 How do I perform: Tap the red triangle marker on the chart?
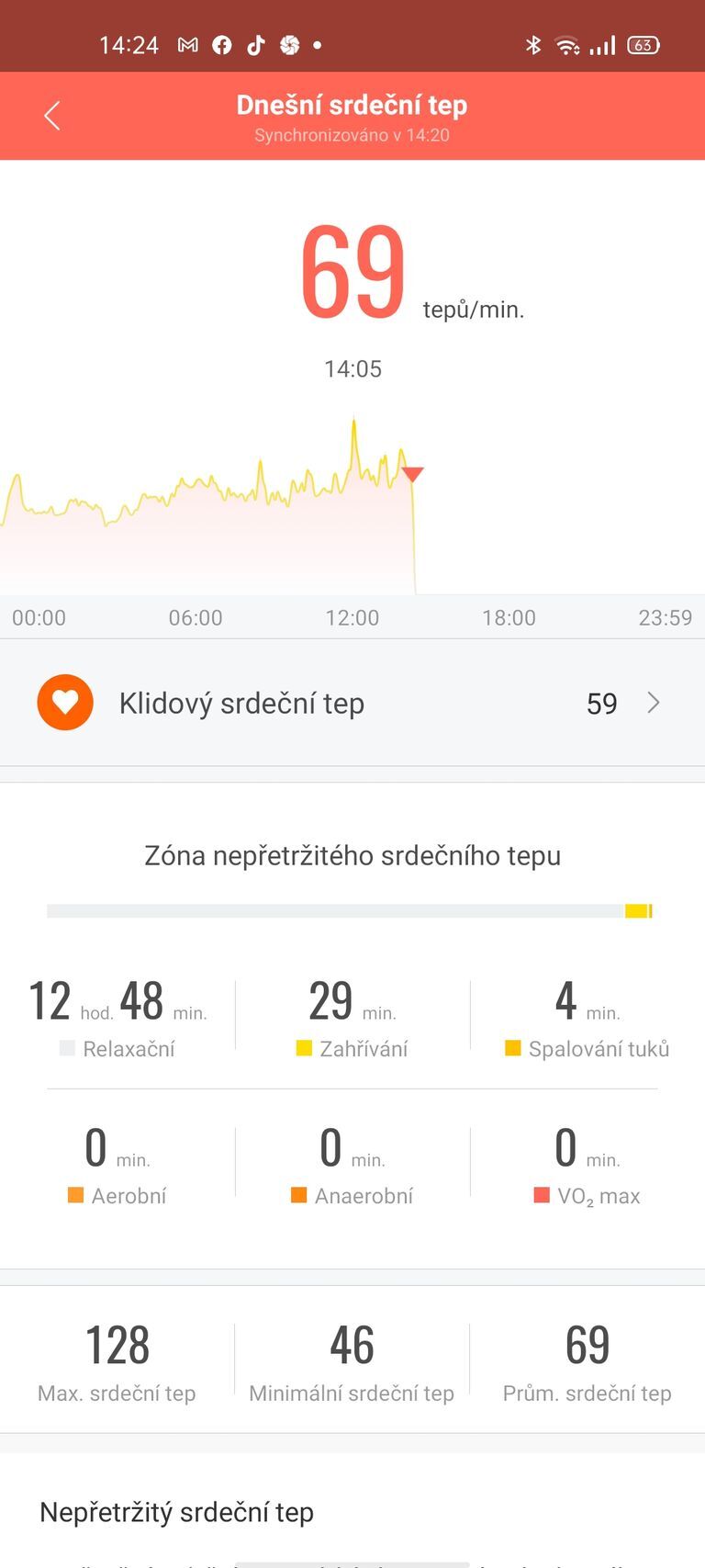pyautogui.click(x=411, y=473)
